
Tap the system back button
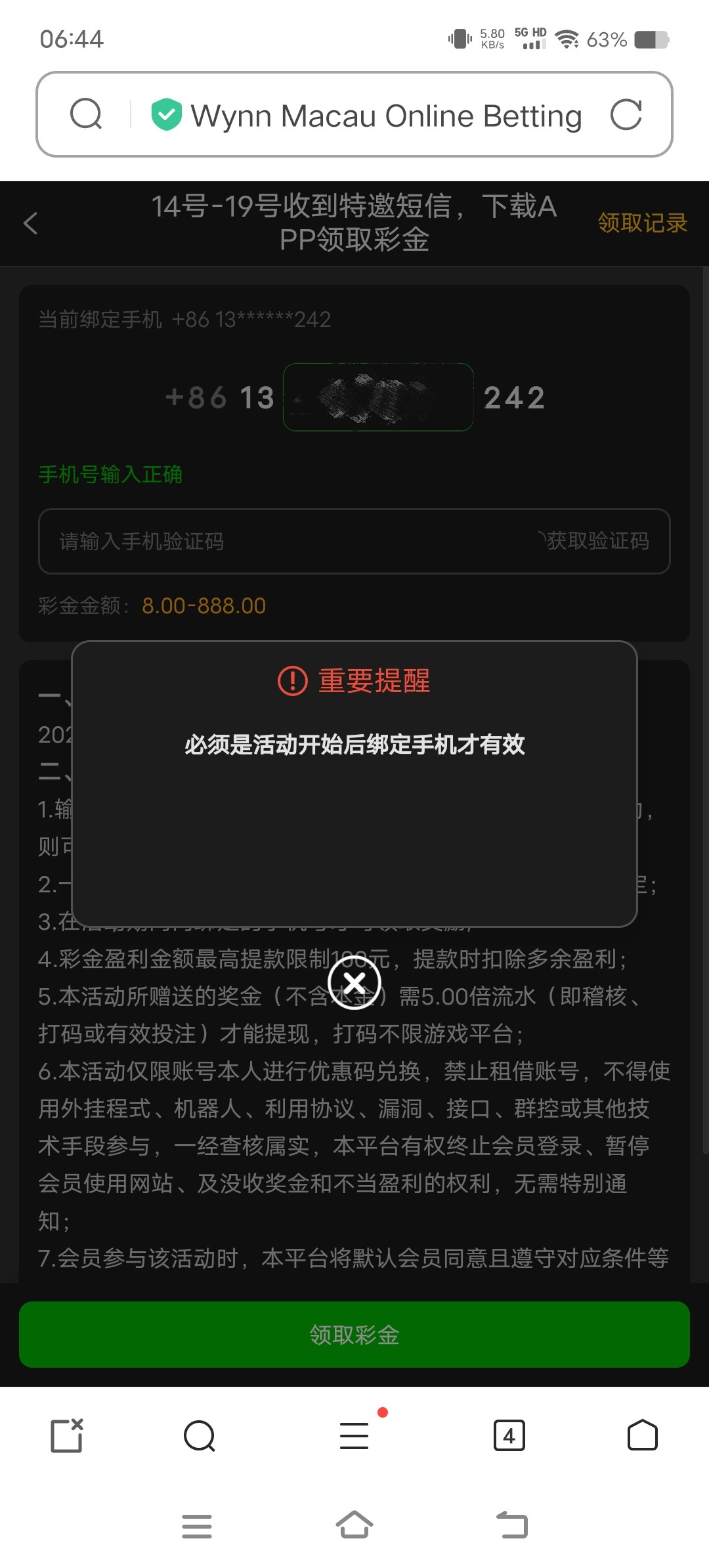pyautogui.click(x=511, y=1526)
